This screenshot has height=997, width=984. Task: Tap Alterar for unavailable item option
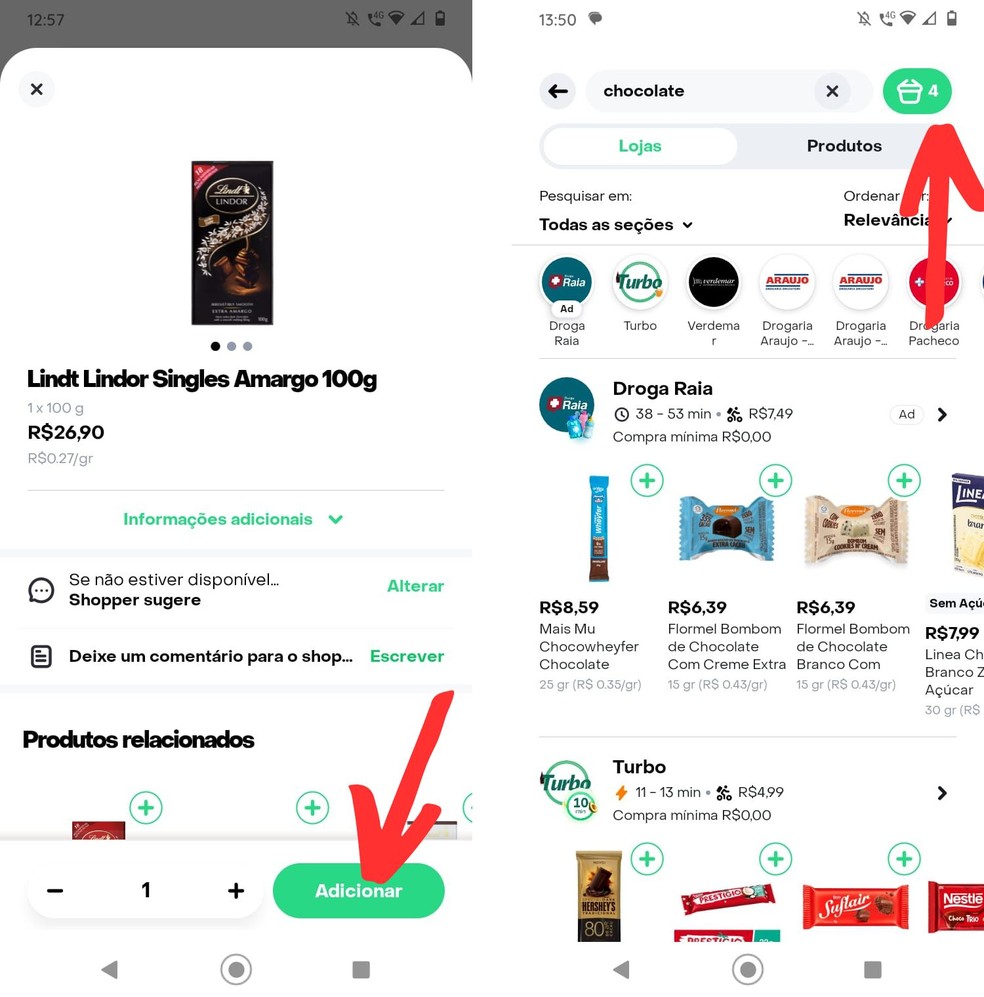coord(415,586)
